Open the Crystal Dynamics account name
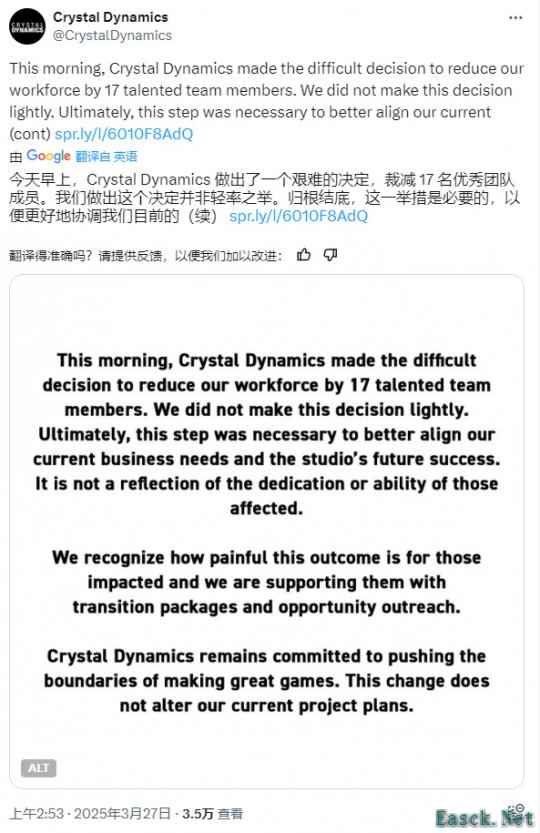This screenshot has width=540, height=833. pos(111,18)
